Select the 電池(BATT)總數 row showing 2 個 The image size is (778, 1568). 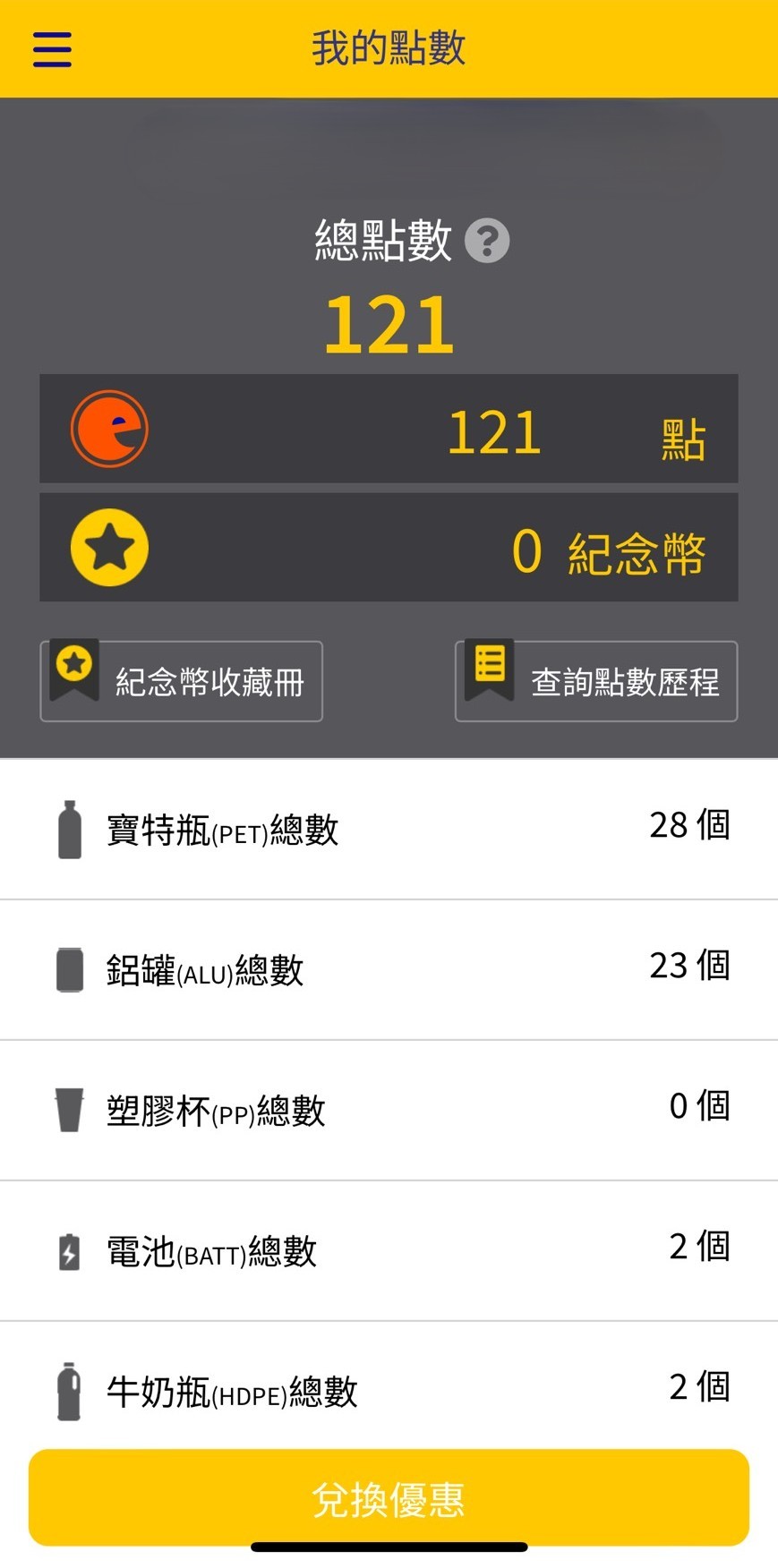click(x=389, y=1250)
